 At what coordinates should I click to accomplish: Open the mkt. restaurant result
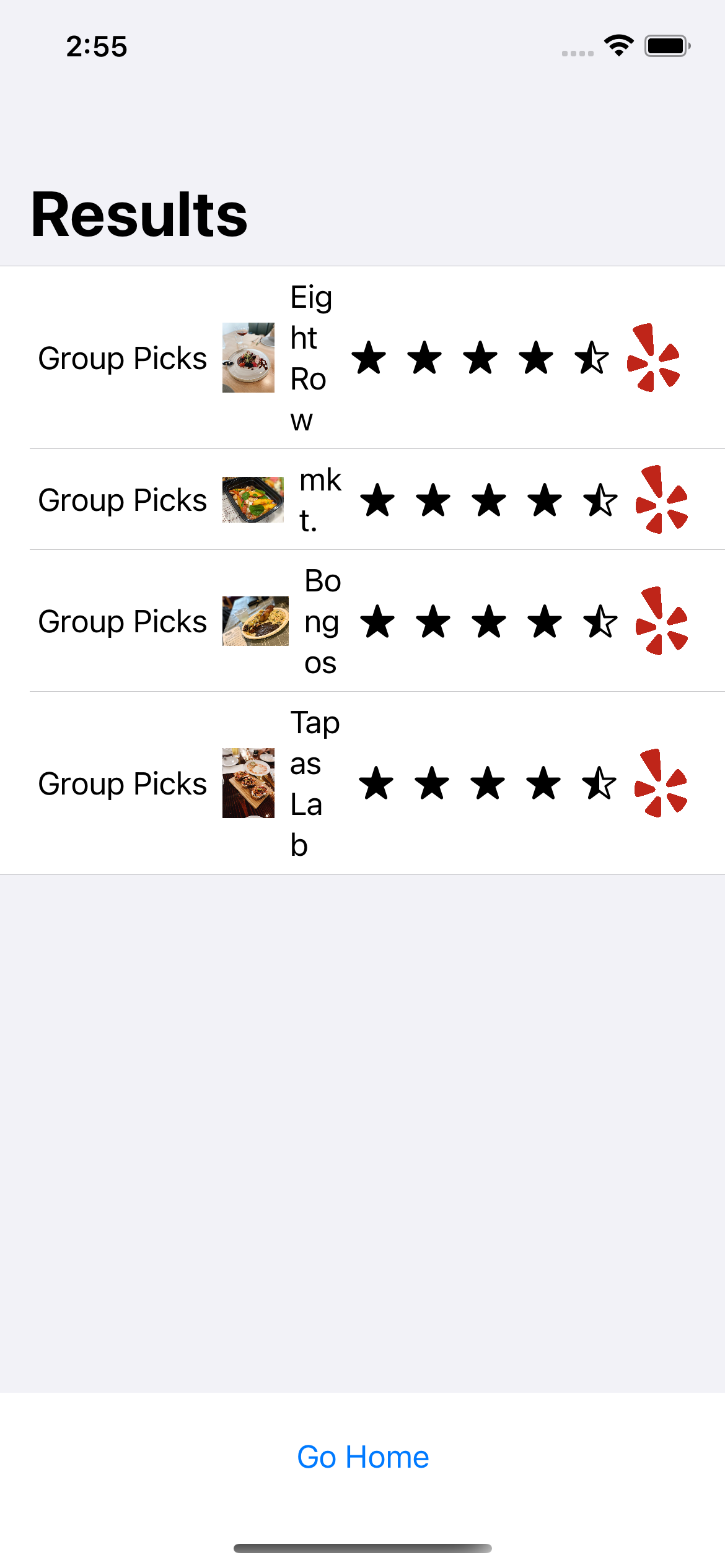362,500
